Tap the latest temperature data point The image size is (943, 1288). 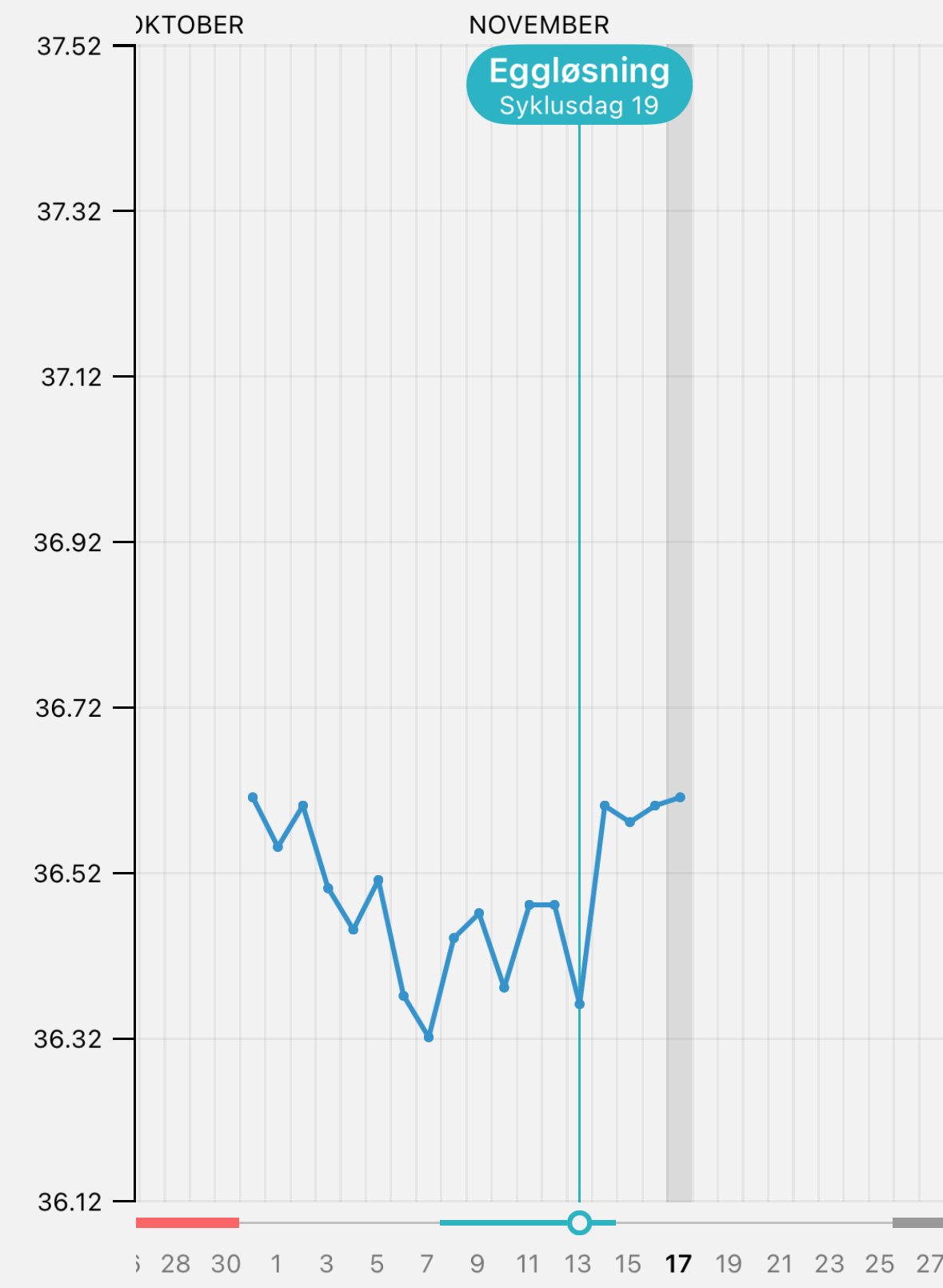click(x=680, y=797)
